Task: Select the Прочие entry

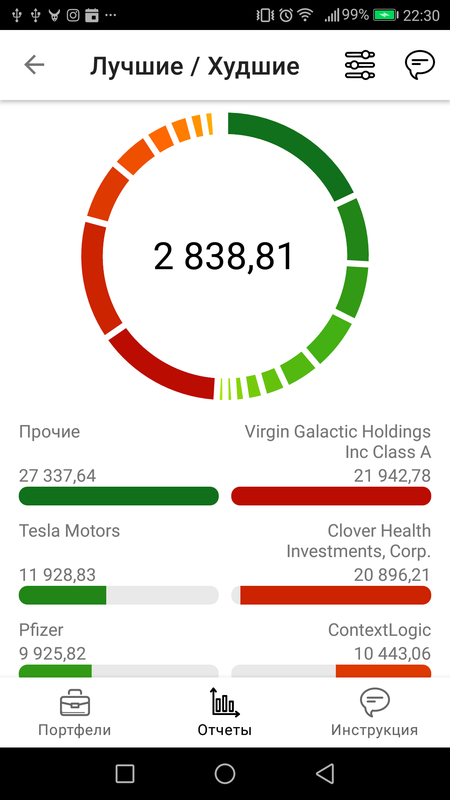Action: 118,464
